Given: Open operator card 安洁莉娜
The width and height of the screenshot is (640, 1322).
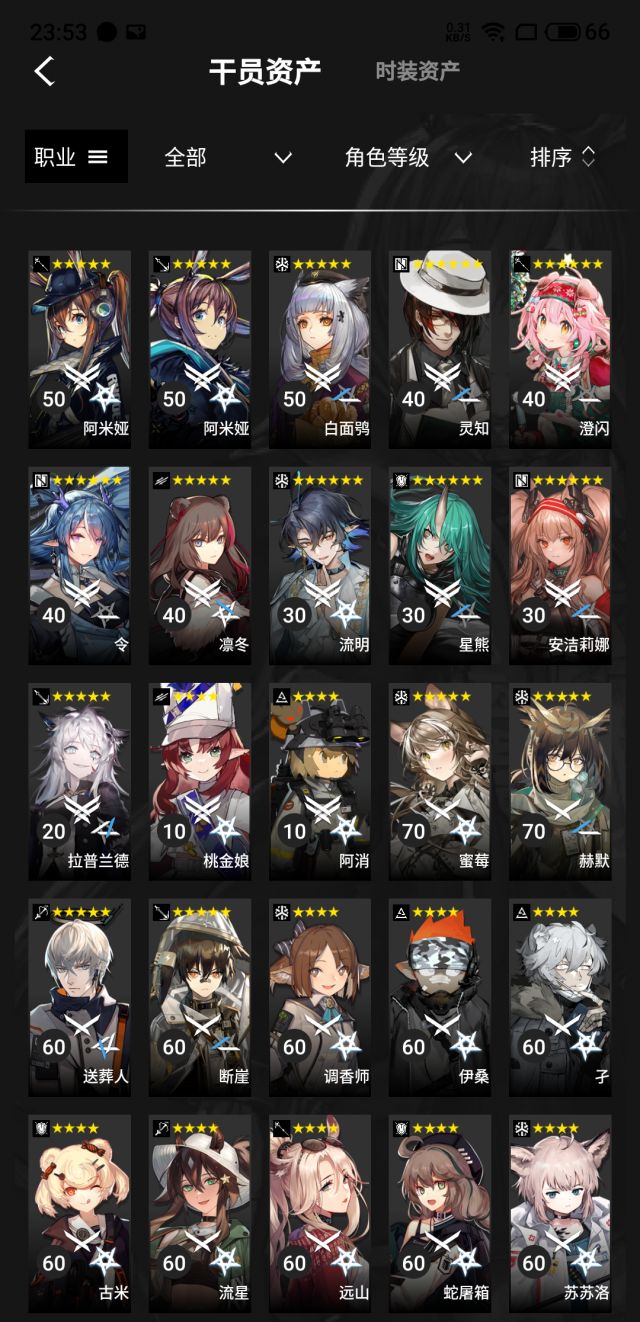Looking at the screenshot, I should [x=560, y=565].
